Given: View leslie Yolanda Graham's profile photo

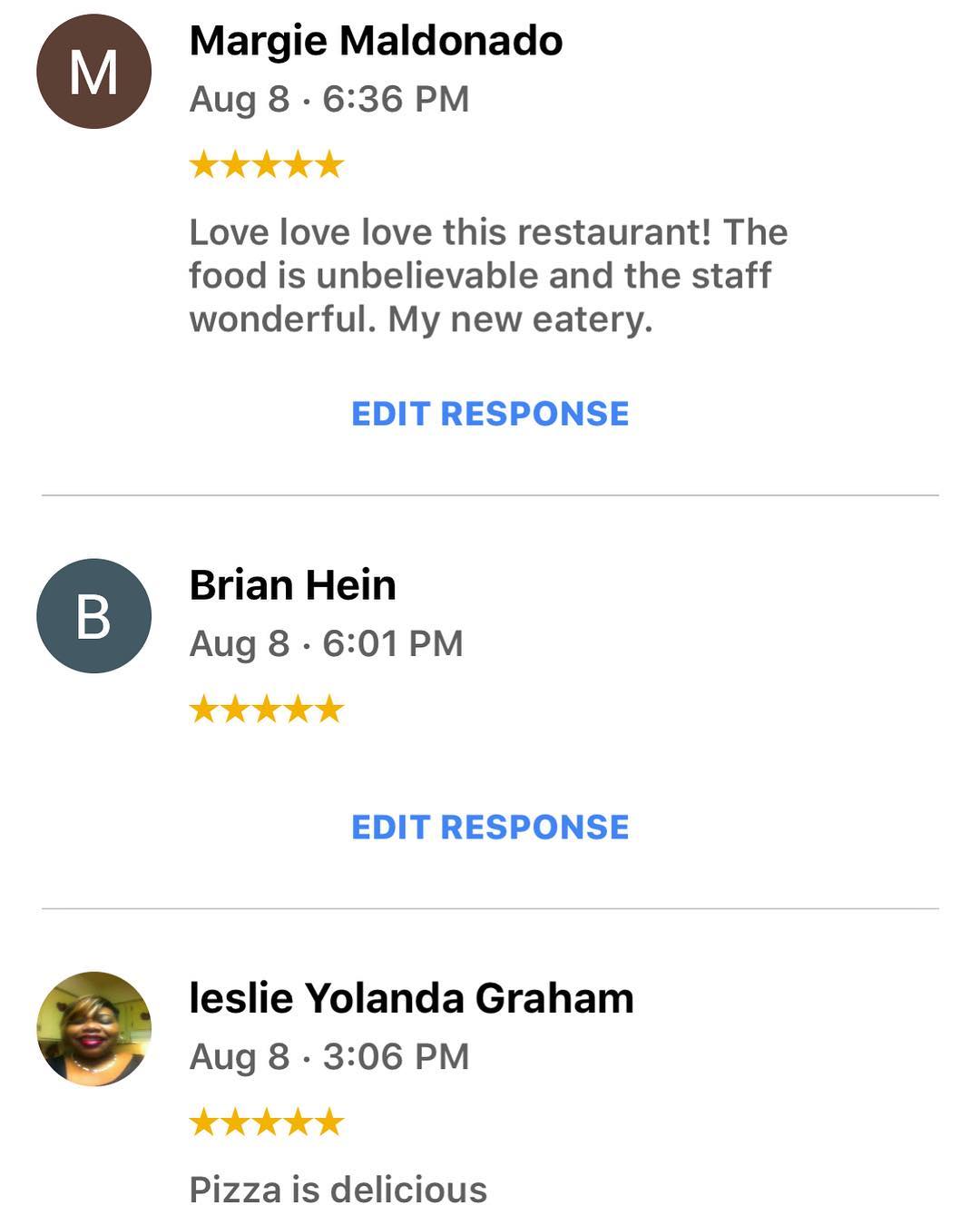Looking at the screenshot, I should (93, 1029).
